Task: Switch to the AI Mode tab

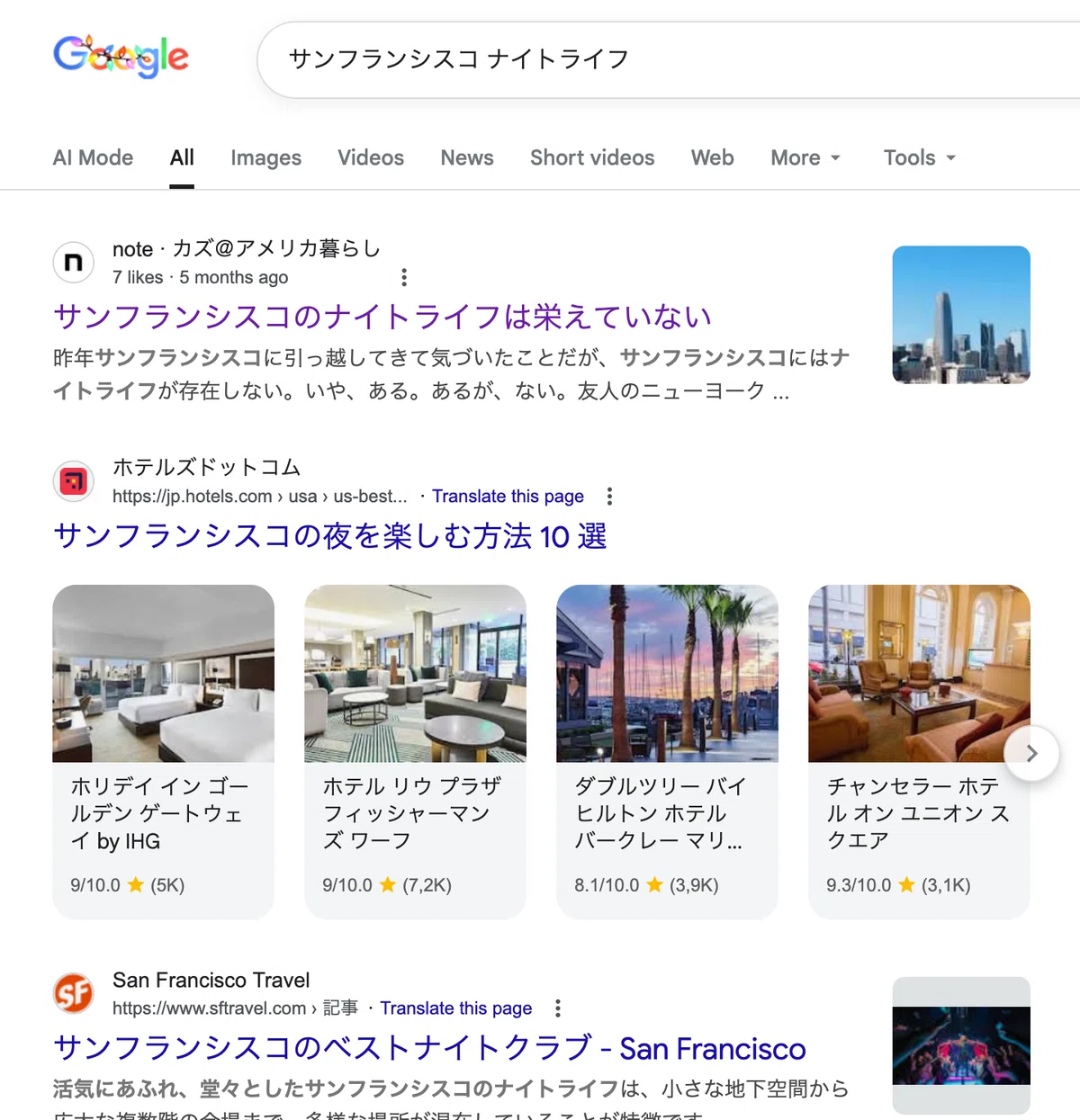Action: [93, 157]
